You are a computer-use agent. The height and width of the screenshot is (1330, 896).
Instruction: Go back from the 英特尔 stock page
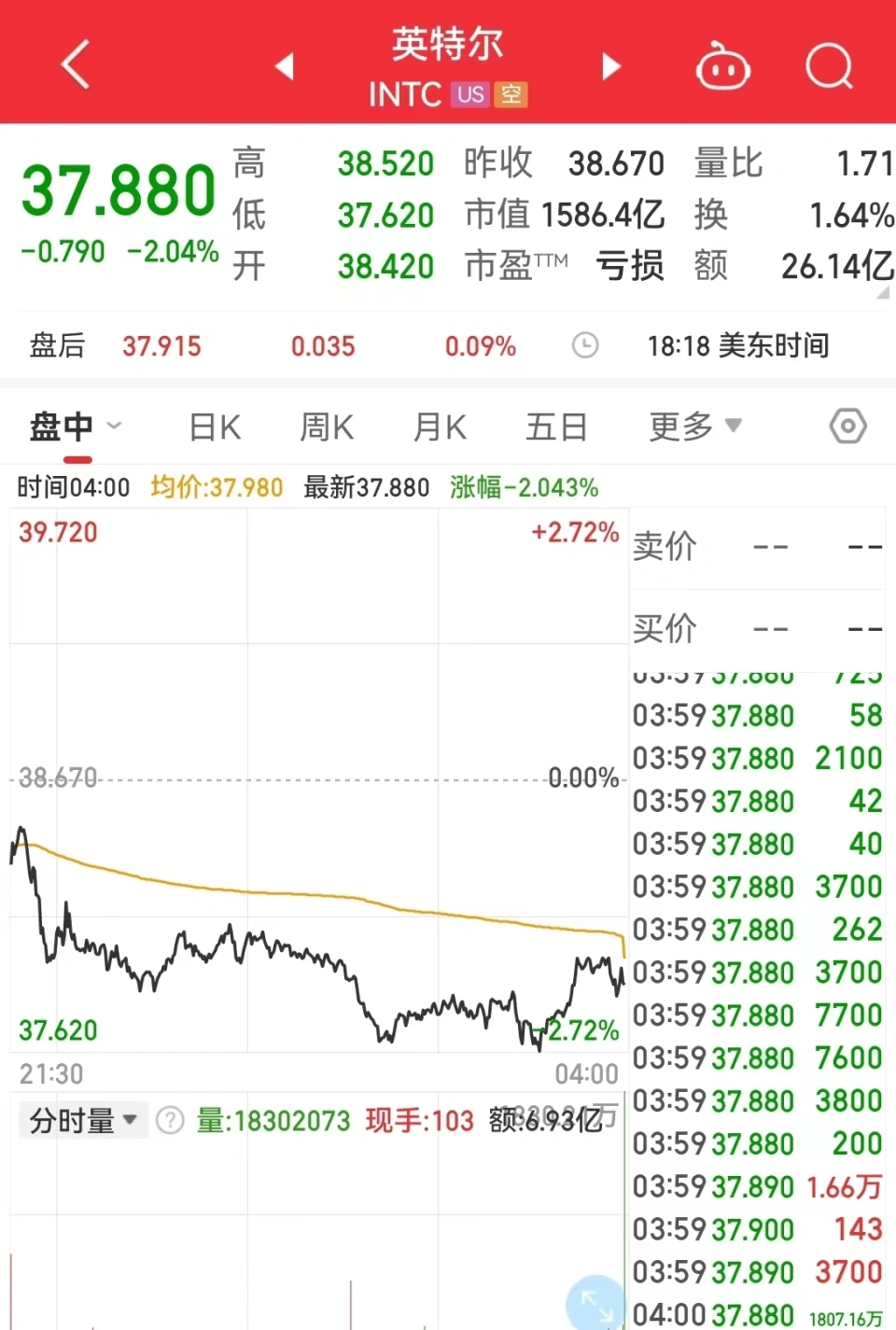[76, 64]
